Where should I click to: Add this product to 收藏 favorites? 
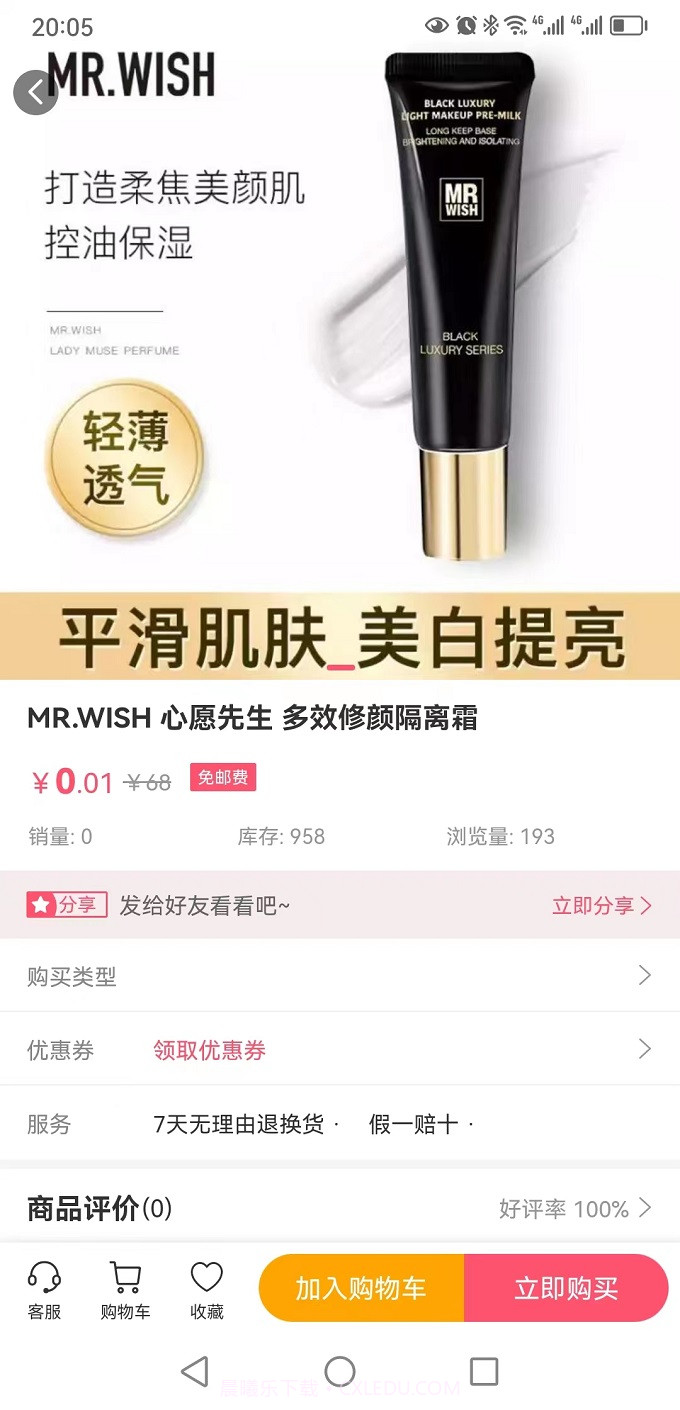tap(207, 1290)
